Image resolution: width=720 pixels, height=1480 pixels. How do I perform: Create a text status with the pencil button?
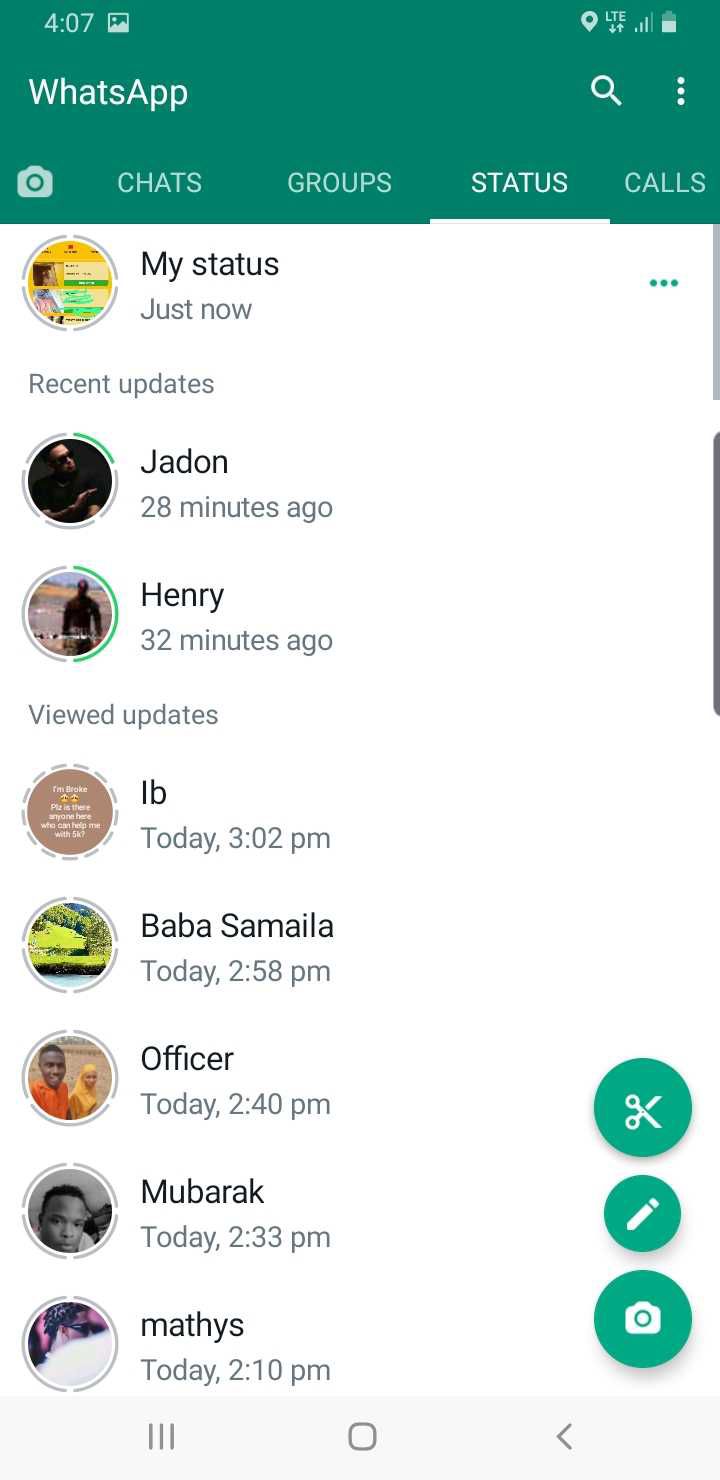642,1213
